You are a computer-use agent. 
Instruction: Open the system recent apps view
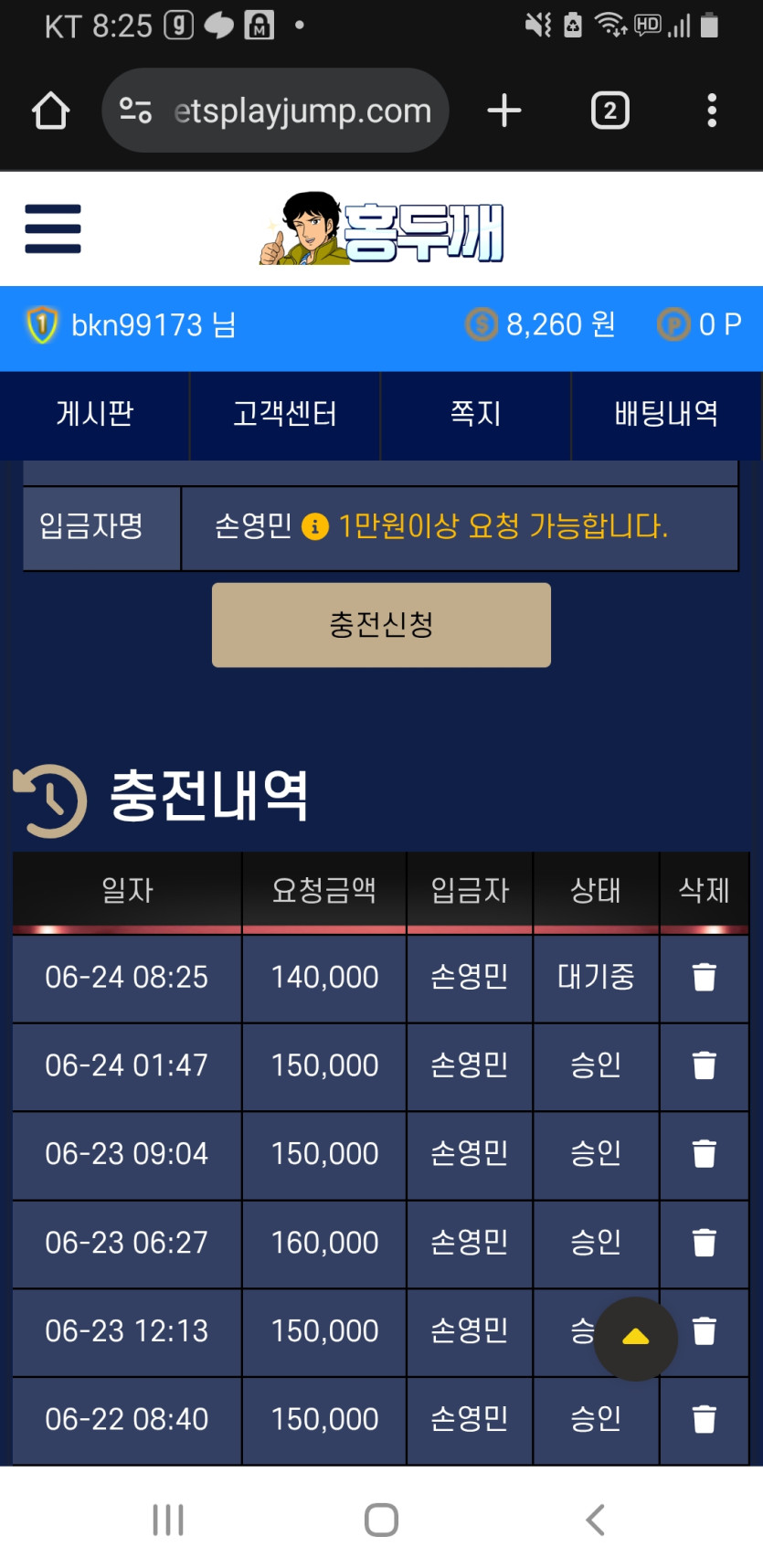168,1520
